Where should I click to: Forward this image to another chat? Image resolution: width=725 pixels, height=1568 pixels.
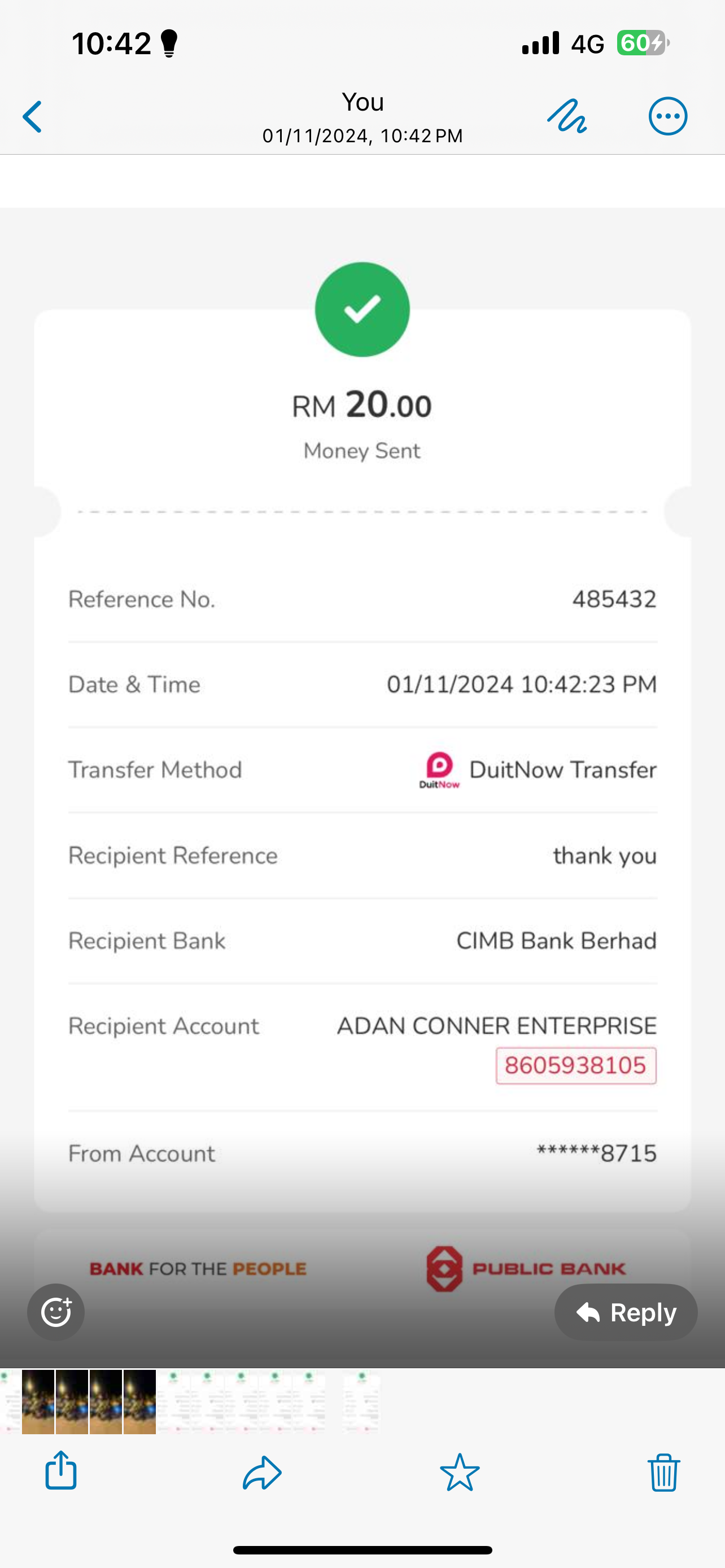tap(262, 1472)
